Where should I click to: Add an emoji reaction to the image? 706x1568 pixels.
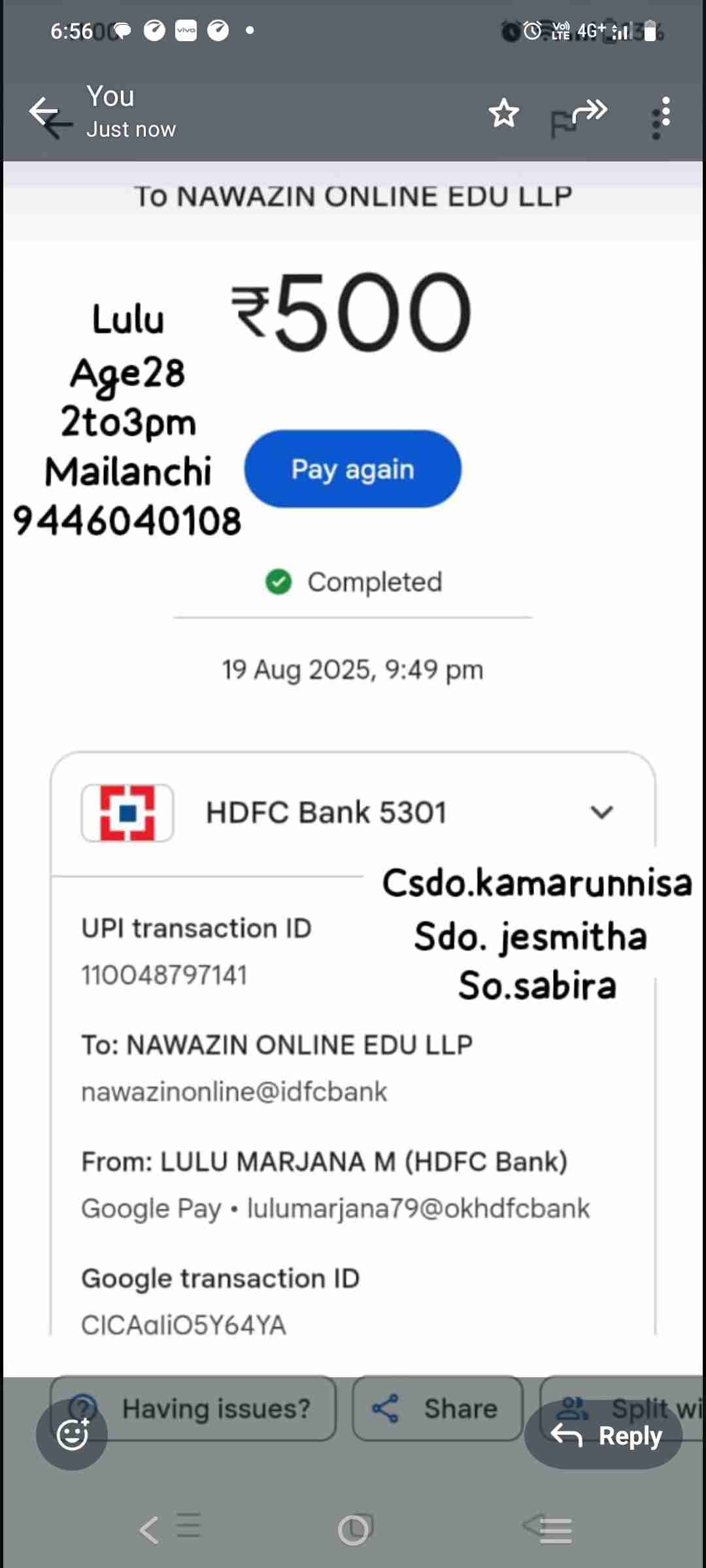tap(72, 1434)
